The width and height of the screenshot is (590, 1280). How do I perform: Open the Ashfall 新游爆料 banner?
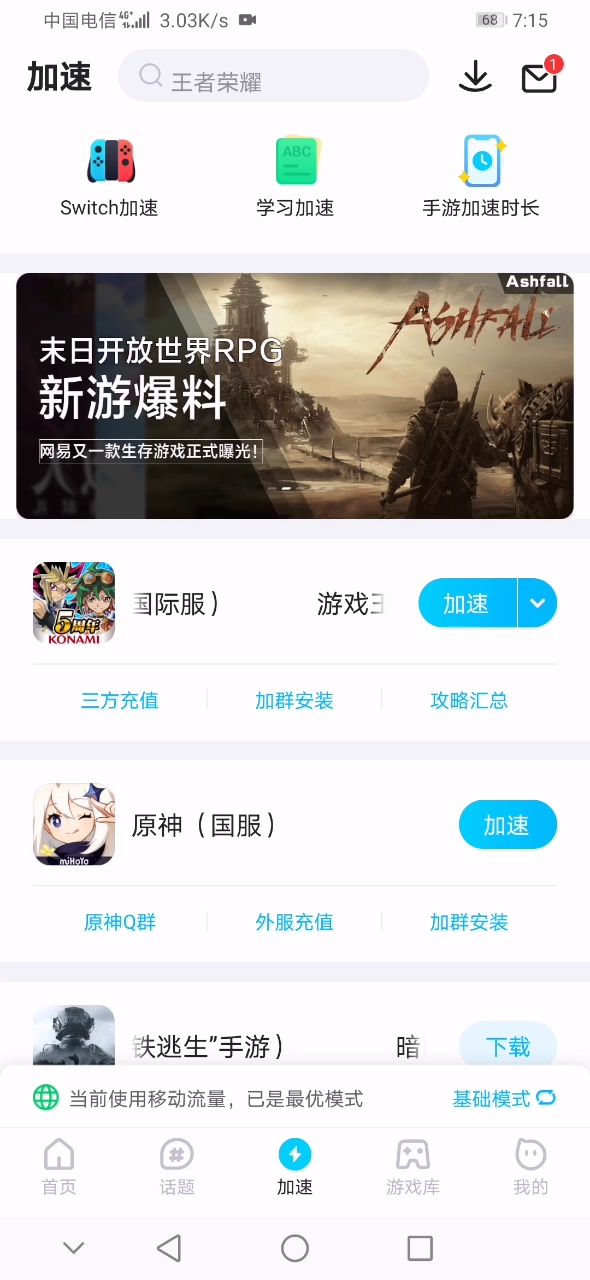[x=295, y=396]
